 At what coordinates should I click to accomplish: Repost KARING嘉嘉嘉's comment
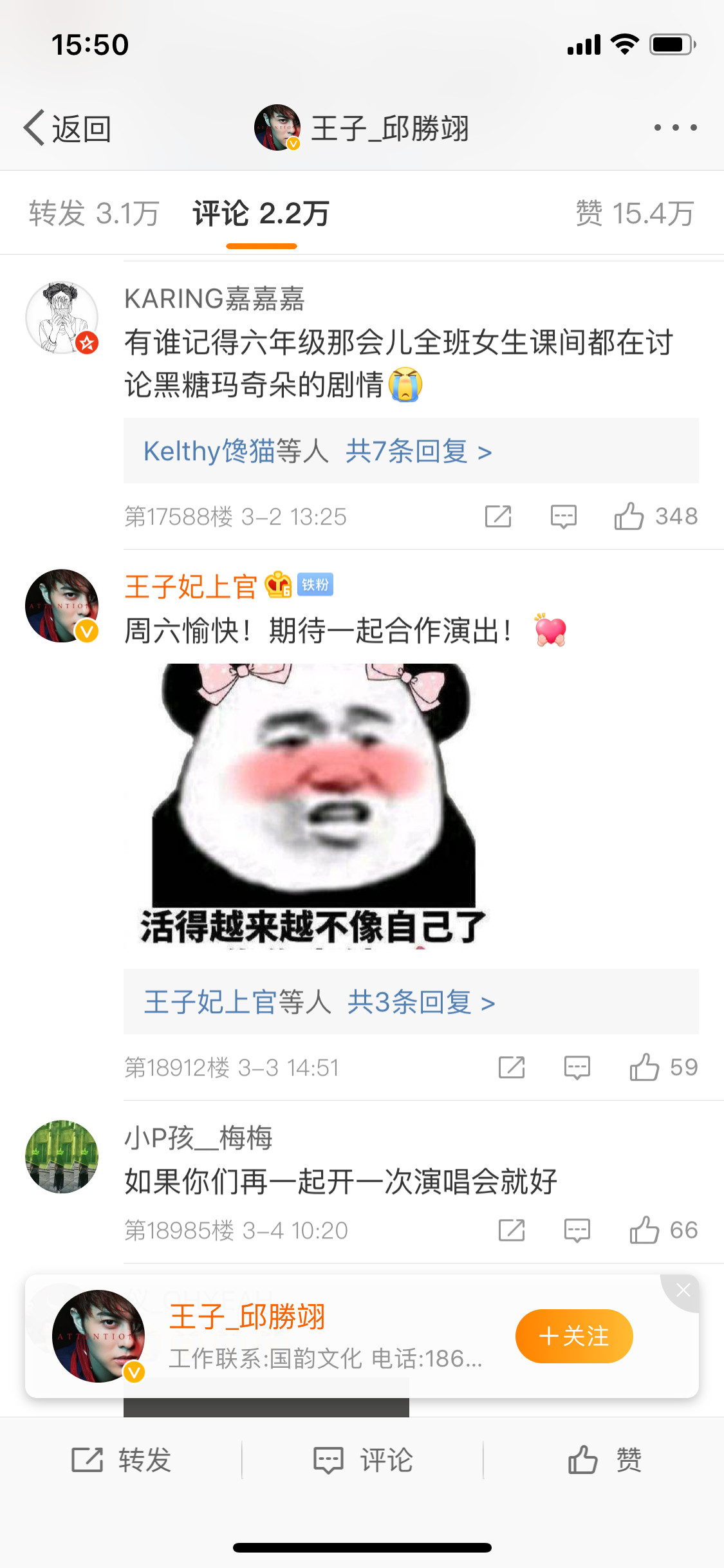tap(498, 516)
